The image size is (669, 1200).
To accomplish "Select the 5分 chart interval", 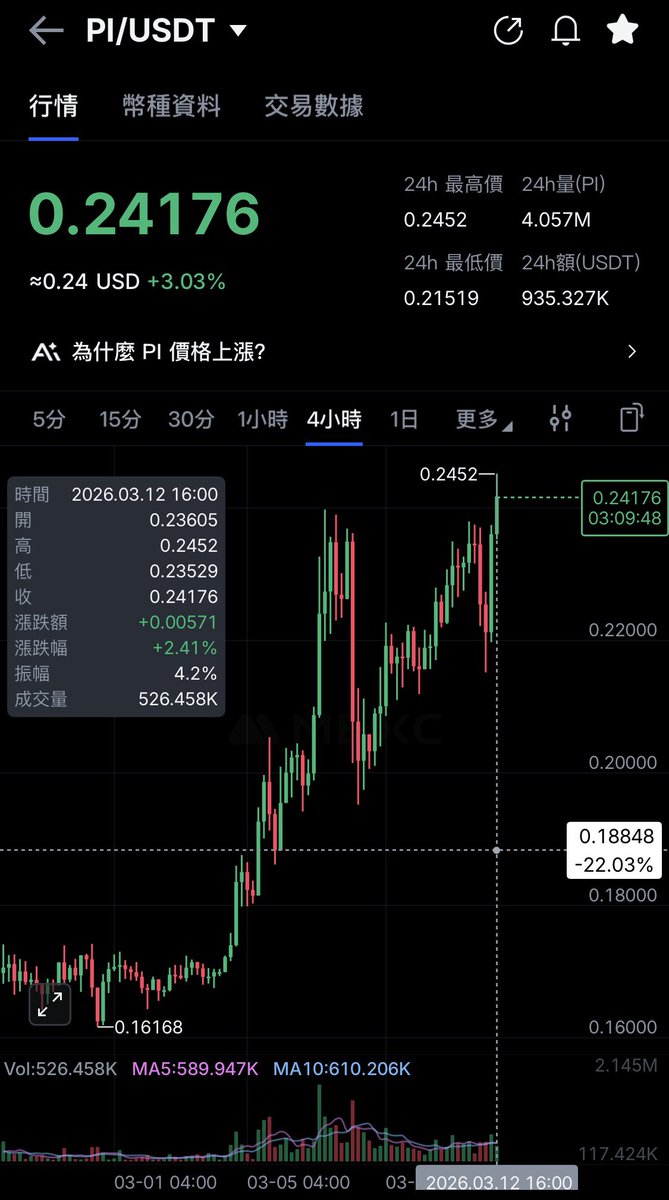I will coord(48,419).
